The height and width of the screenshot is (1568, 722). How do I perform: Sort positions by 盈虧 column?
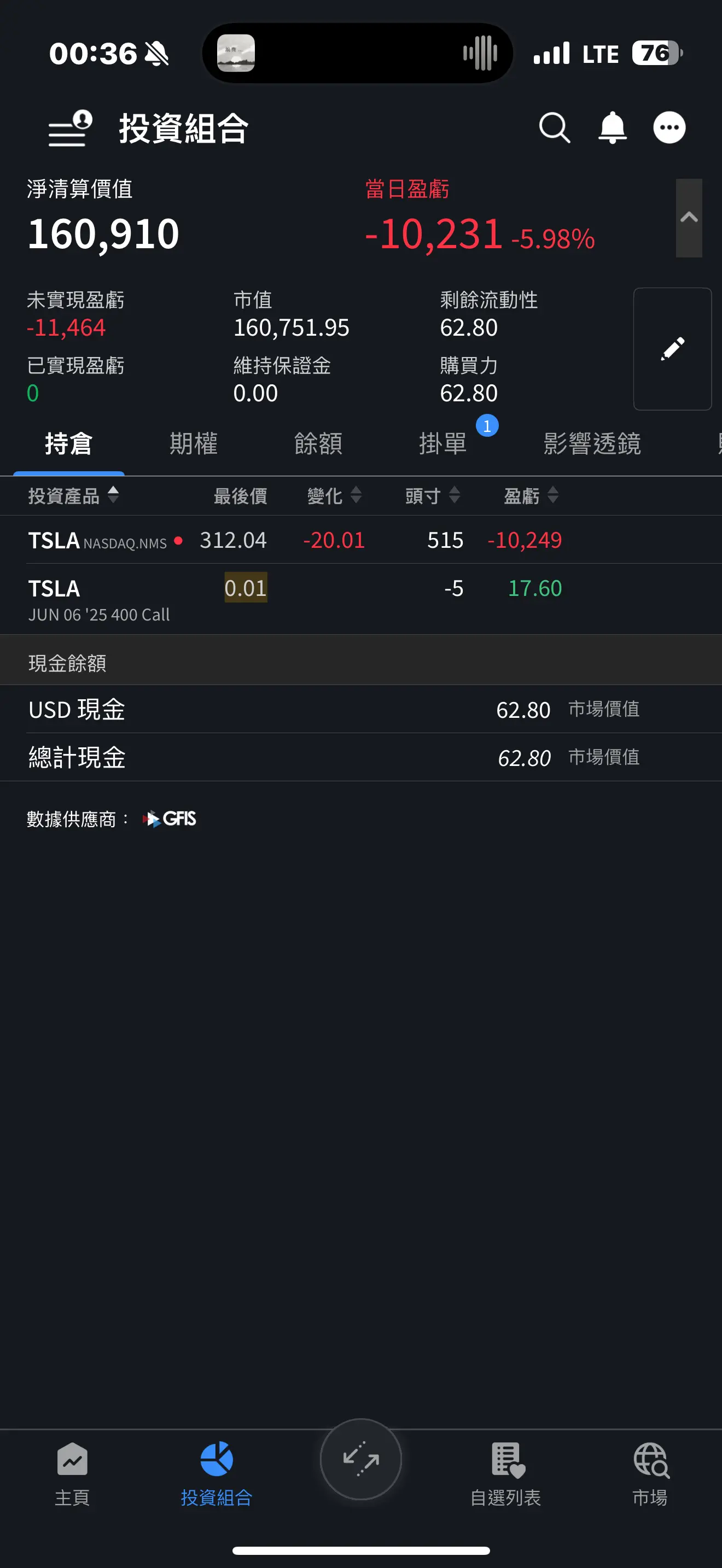pyautogui.click(x=531, y=495)
